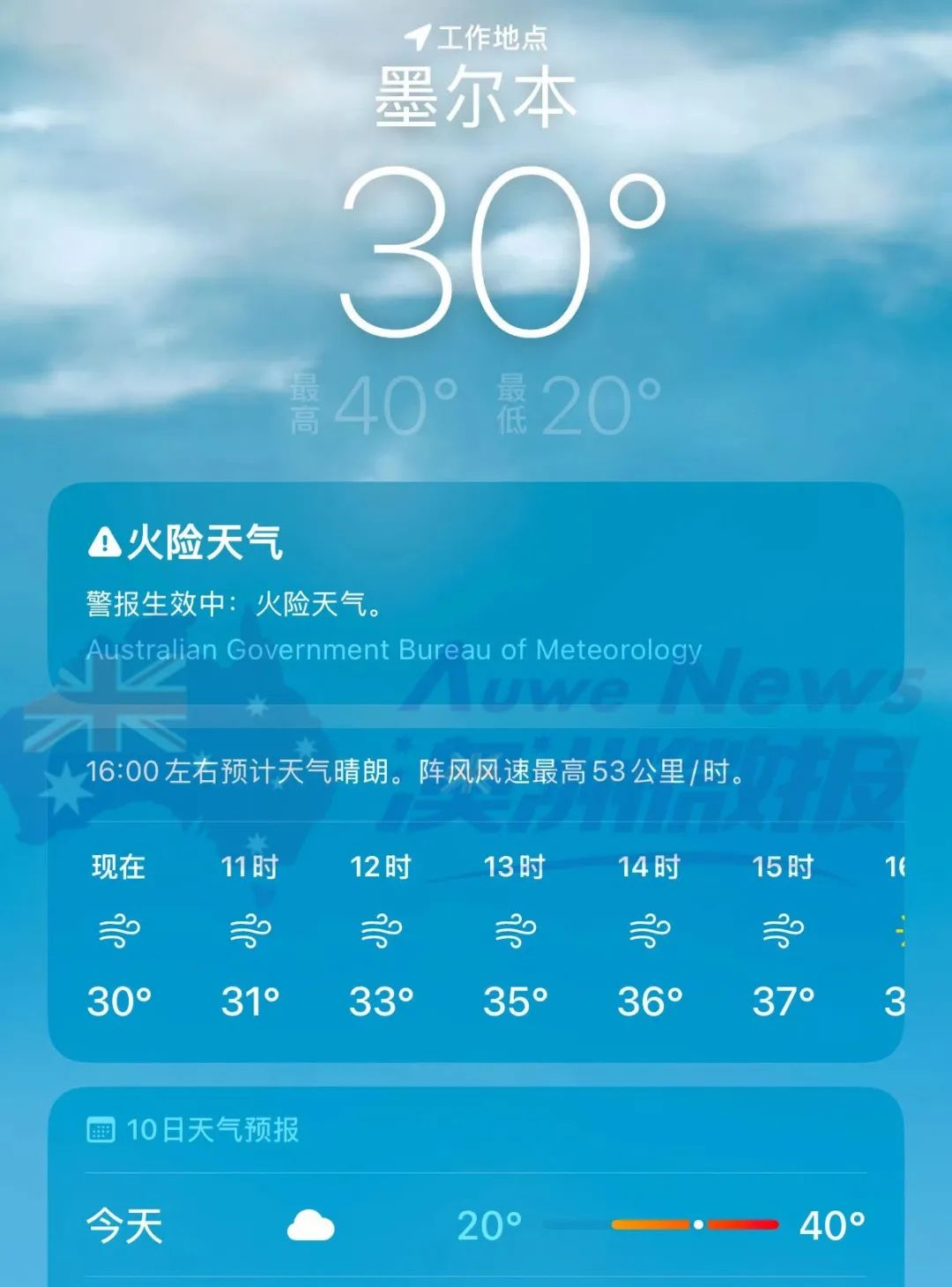Open Australian Government Bureau of Meteorology source link
The width and height of the screenshot is (952, 1287).
tap(394, 651)
